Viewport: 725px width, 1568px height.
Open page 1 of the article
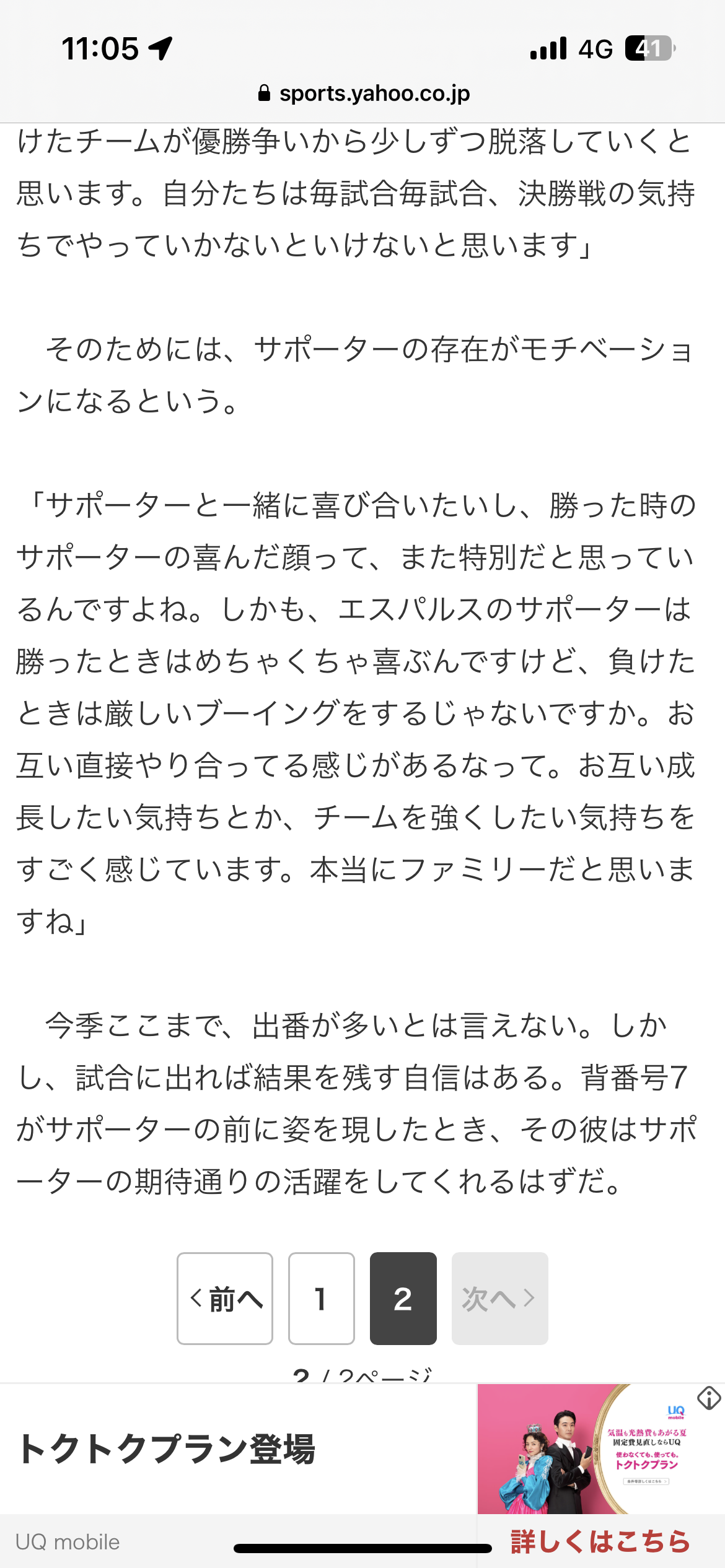pyautogui.click(x=322, y=1299)
